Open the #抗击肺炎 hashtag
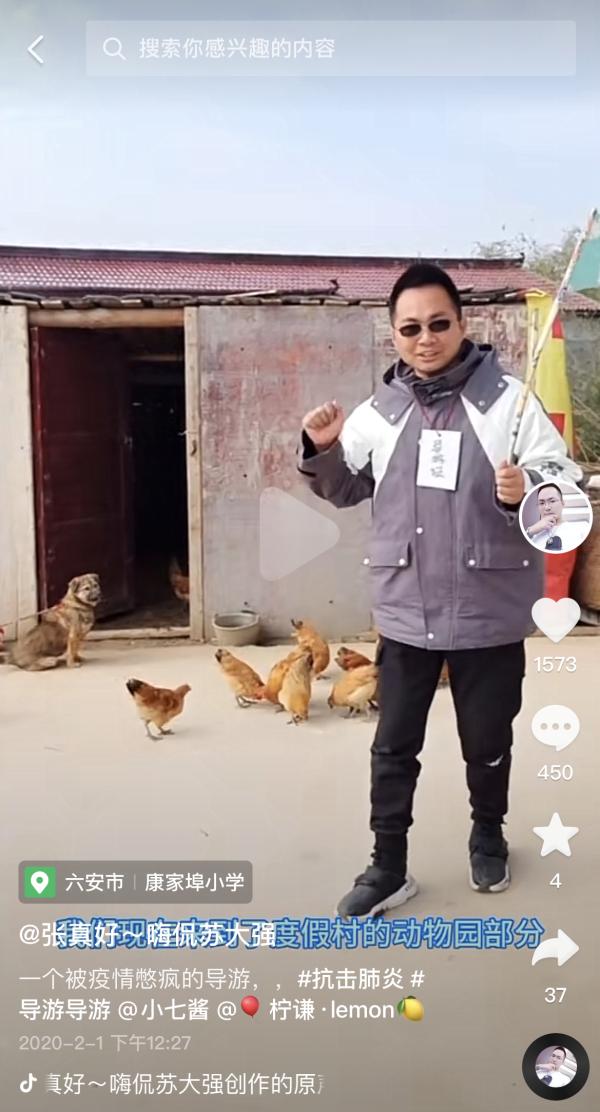This screenshot has width=600, height=1112. (x=360, y=977)
